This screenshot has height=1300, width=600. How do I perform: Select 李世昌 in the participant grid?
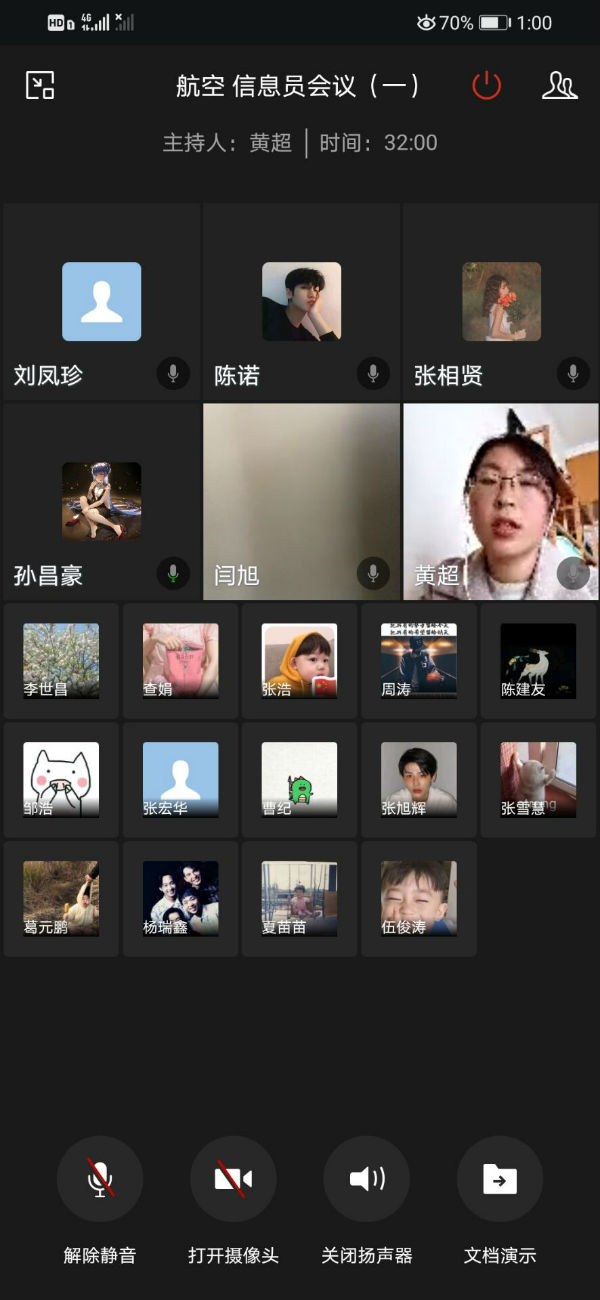pyautogui.click(x=61, y=661)
